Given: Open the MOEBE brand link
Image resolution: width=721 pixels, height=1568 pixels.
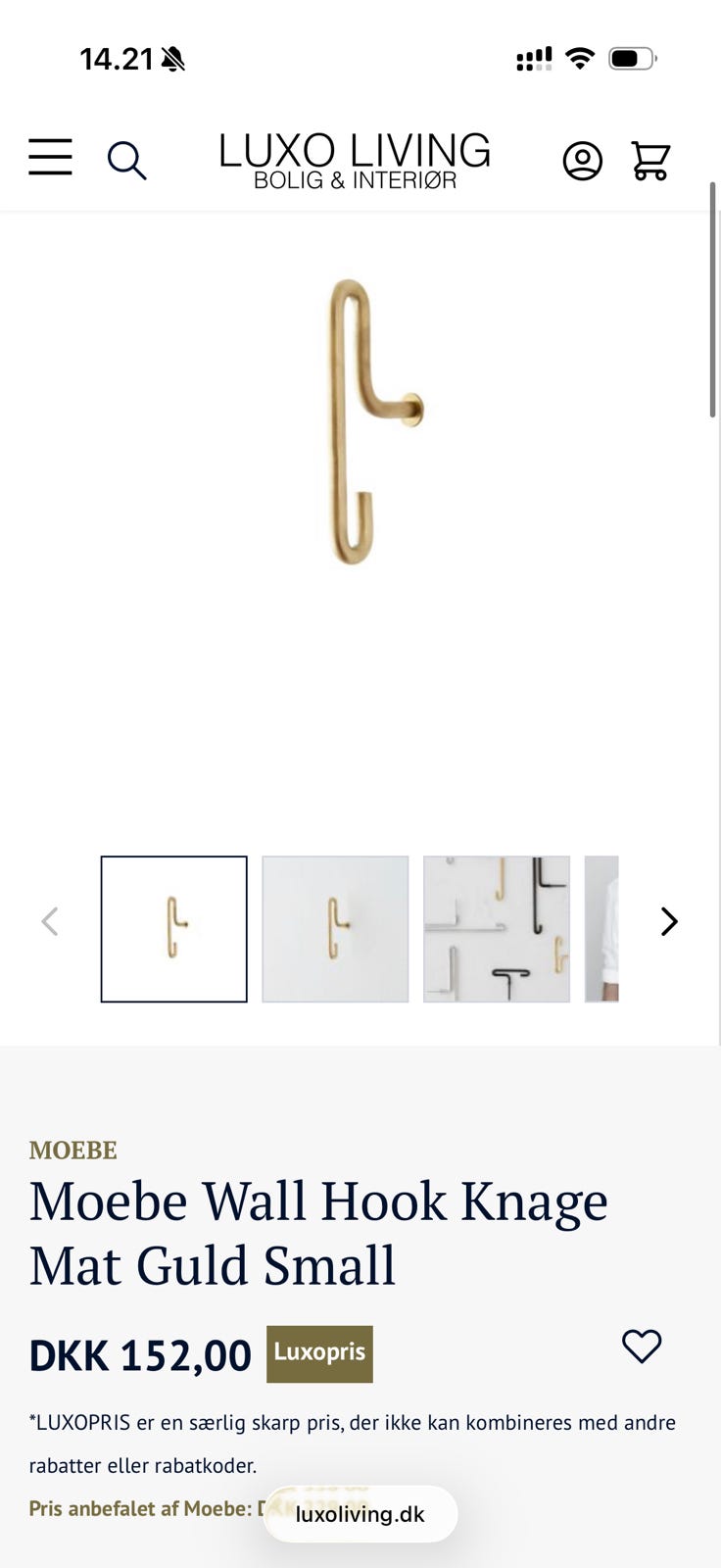Looking at the screenshot, I should point(73,1150).
